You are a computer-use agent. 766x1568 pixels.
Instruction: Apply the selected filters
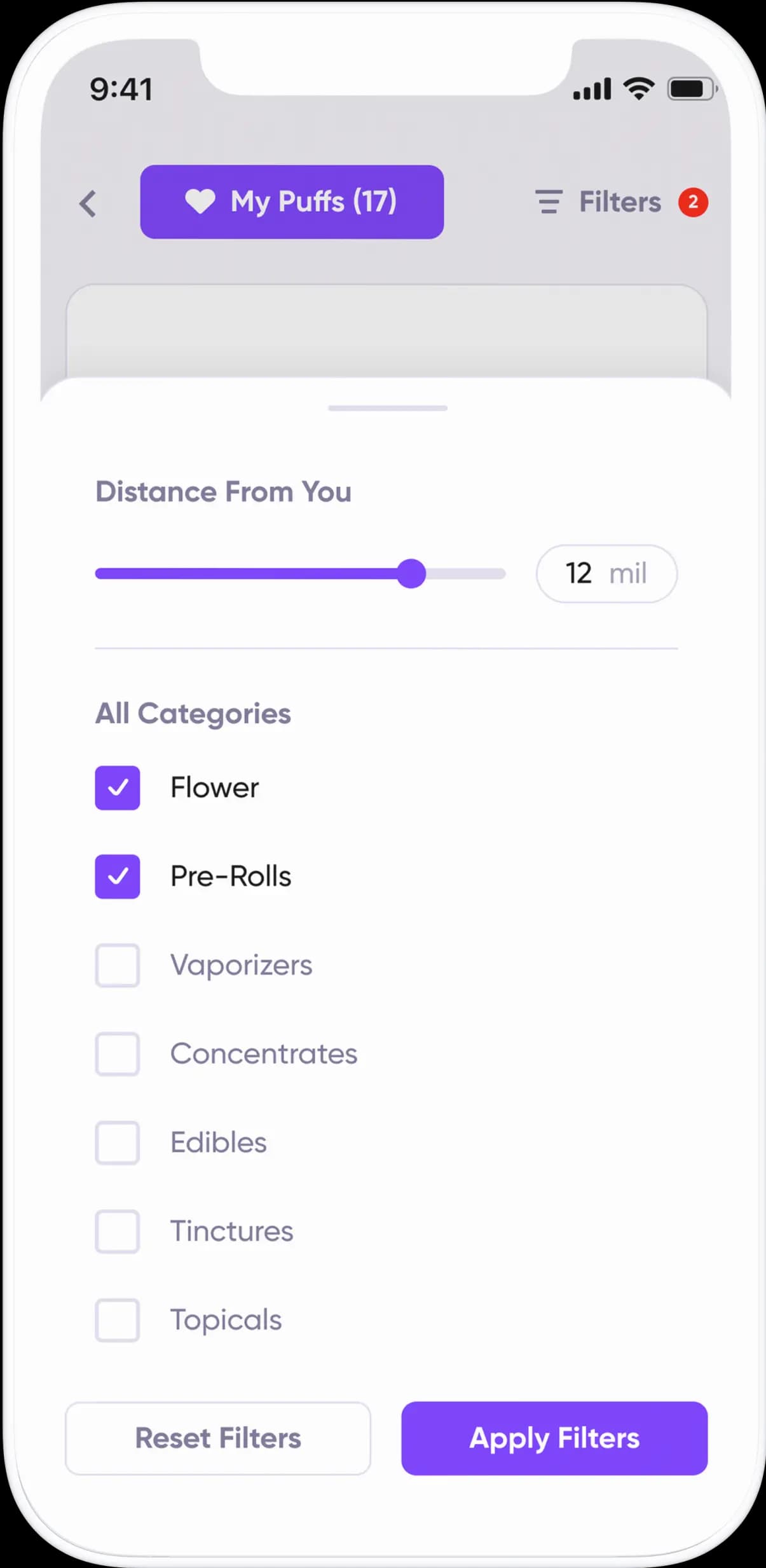coord(554,1438)
